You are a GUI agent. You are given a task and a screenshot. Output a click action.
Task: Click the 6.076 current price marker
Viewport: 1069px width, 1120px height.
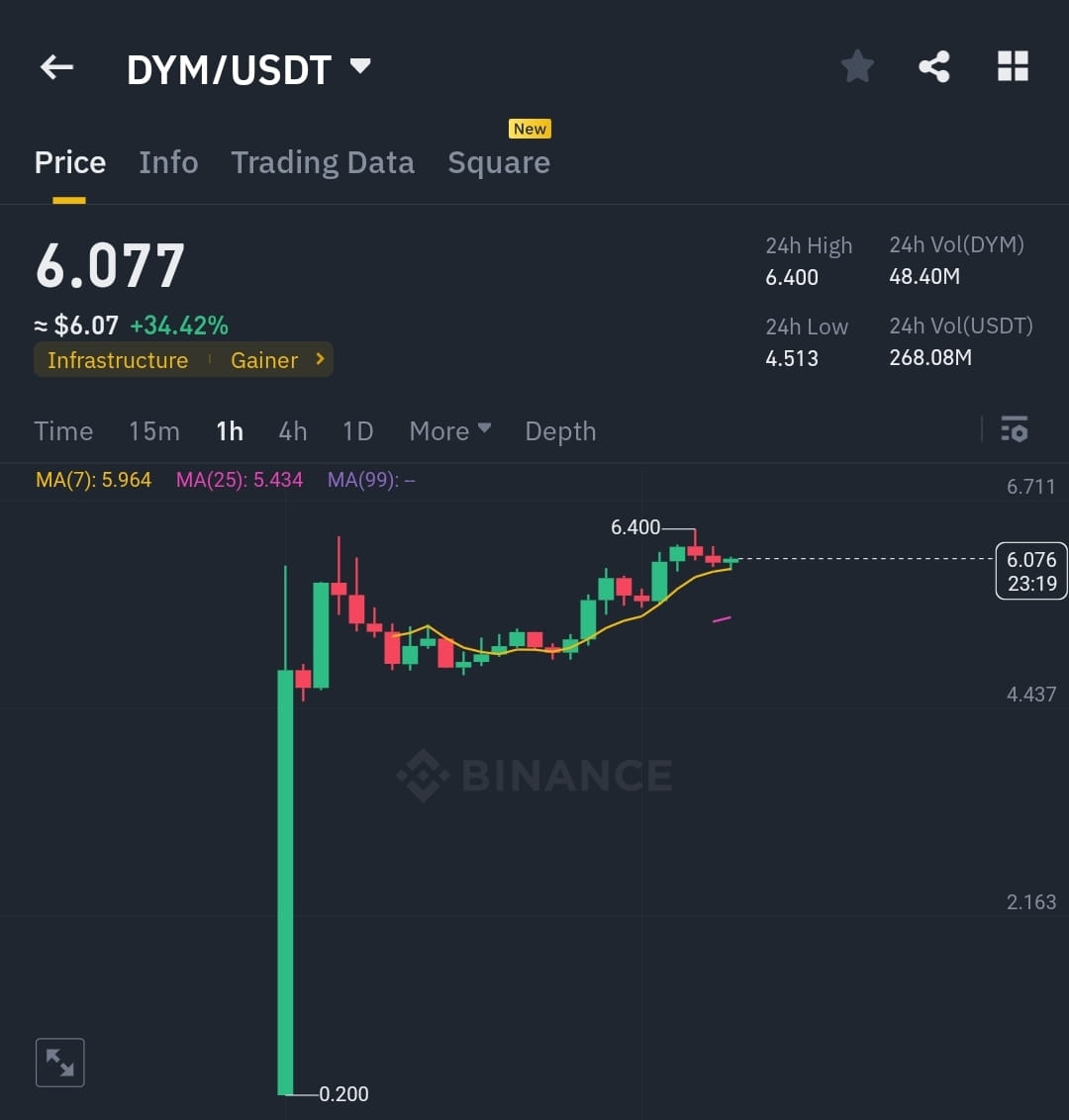pos(1031,570)
